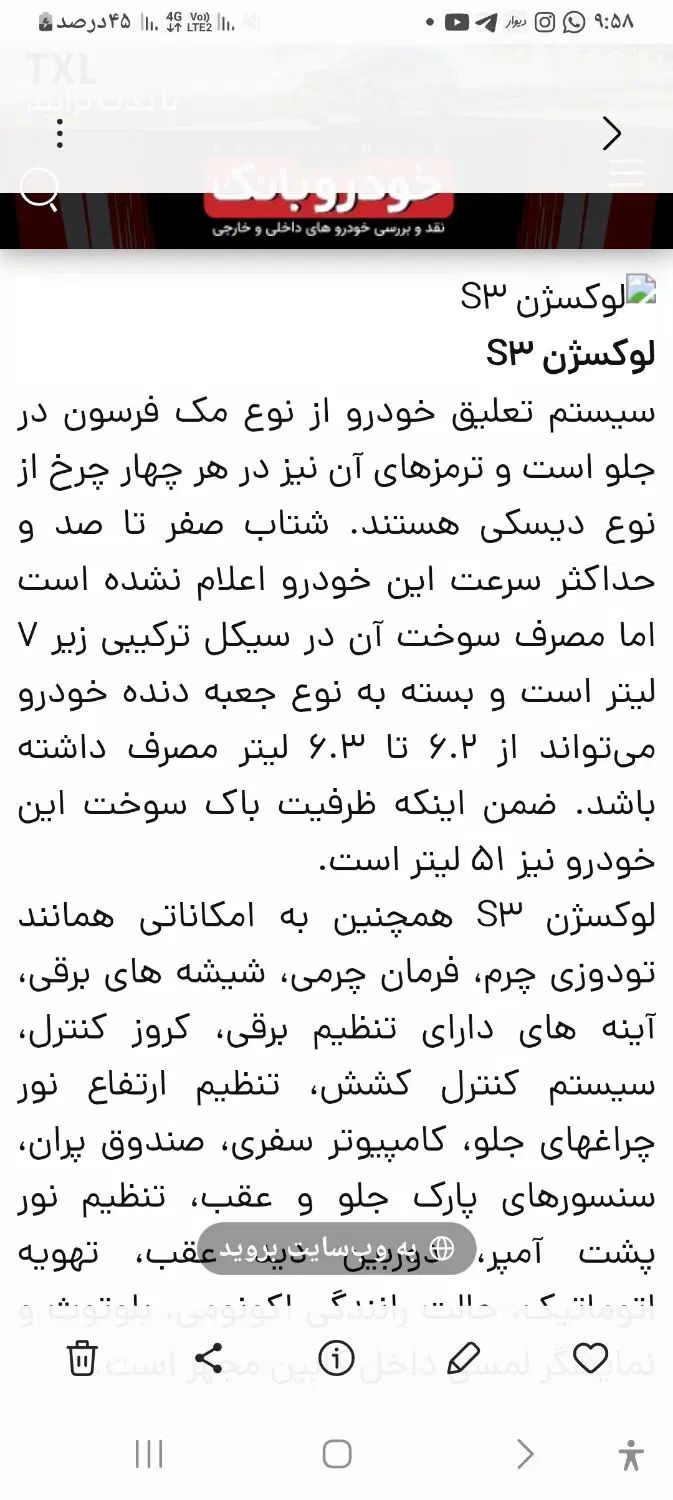Viewport: 673px width, 1500px height.
Task: Tap the forward arrow at top right
Action: click(612, 134)
